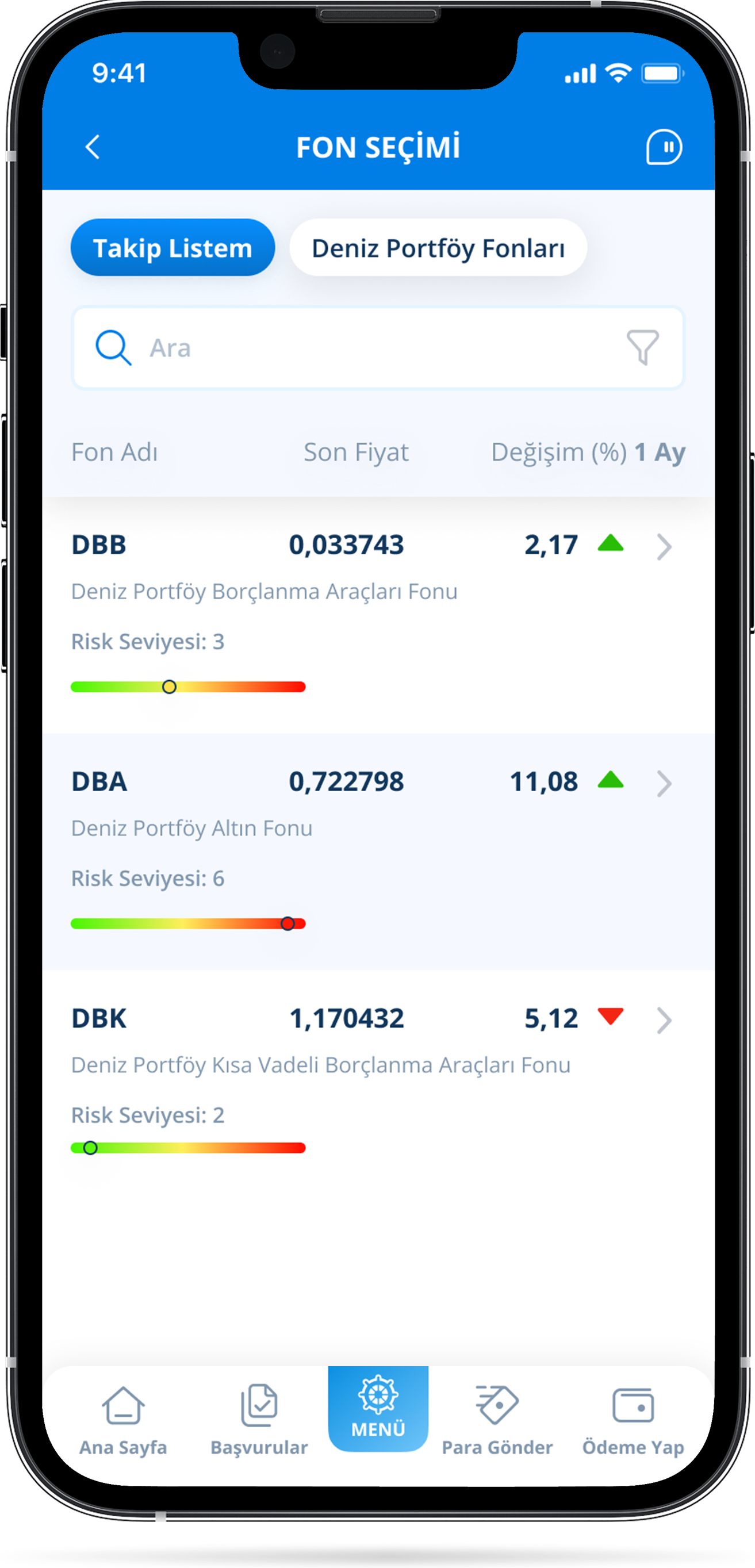Switch to Takip Listem tab
This screenshot has height=1568, width=755.
pyautogui.click(x=173, y=248)
